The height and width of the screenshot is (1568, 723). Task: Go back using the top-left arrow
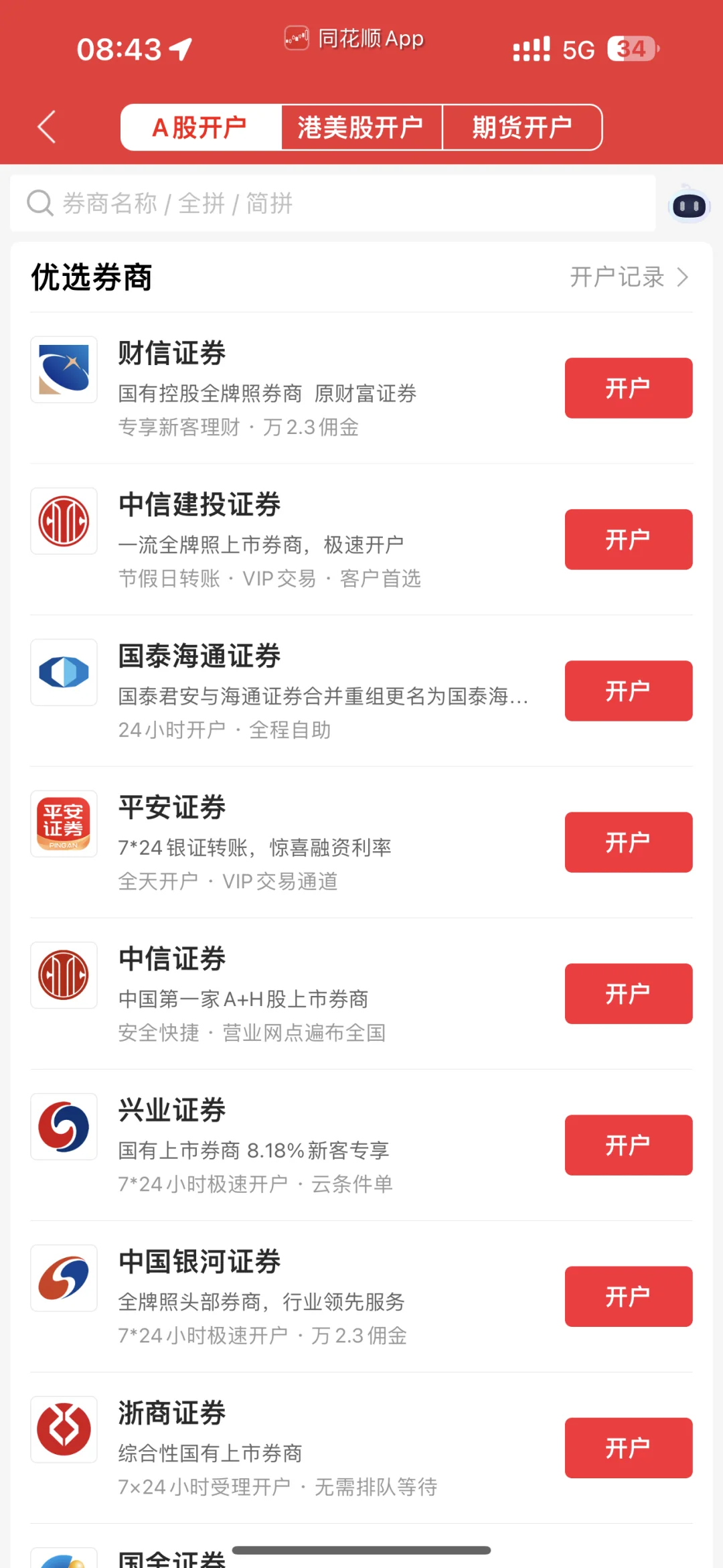(x=46, y=127)
